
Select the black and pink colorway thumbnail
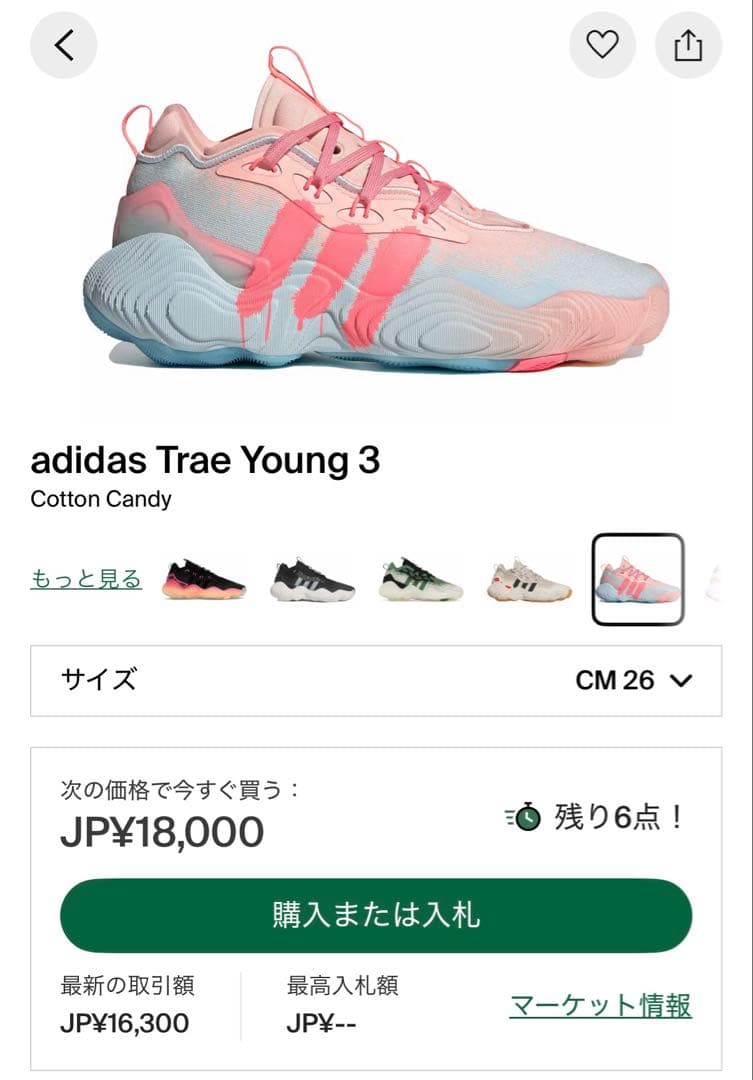(204, 580)
